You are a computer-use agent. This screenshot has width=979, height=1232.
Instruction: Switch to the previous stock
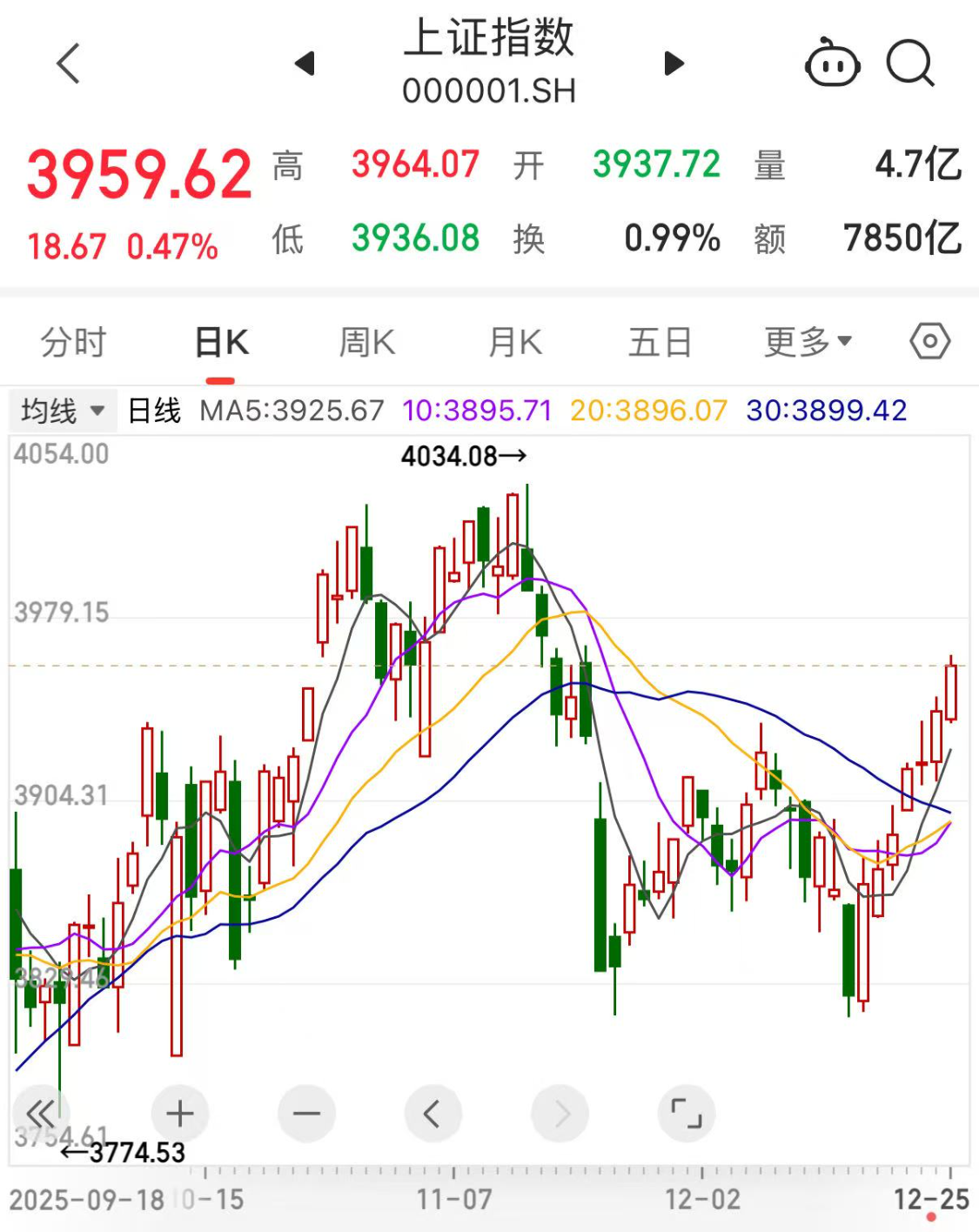tap(305, 64)
